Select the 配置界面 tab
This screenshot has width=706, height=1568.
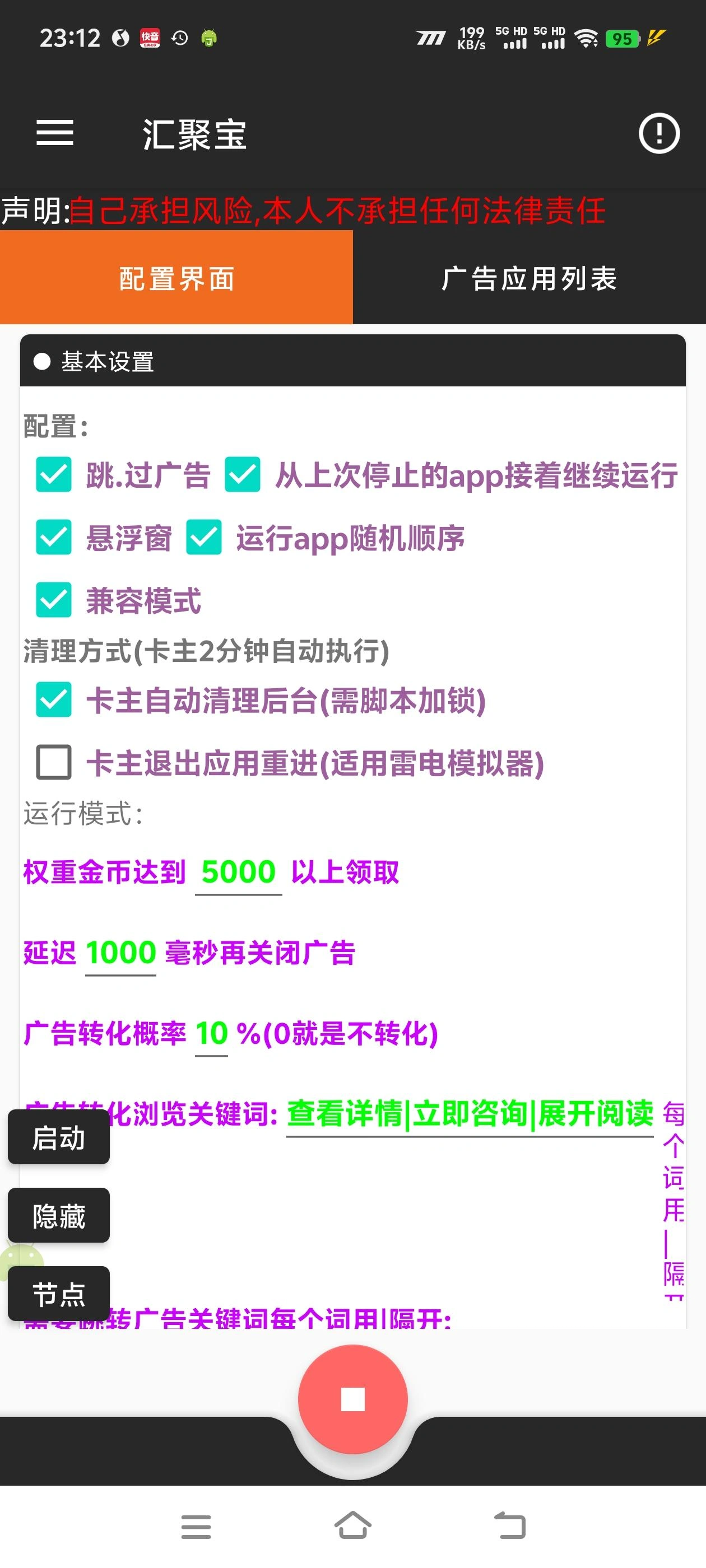[x=176, y=278]
